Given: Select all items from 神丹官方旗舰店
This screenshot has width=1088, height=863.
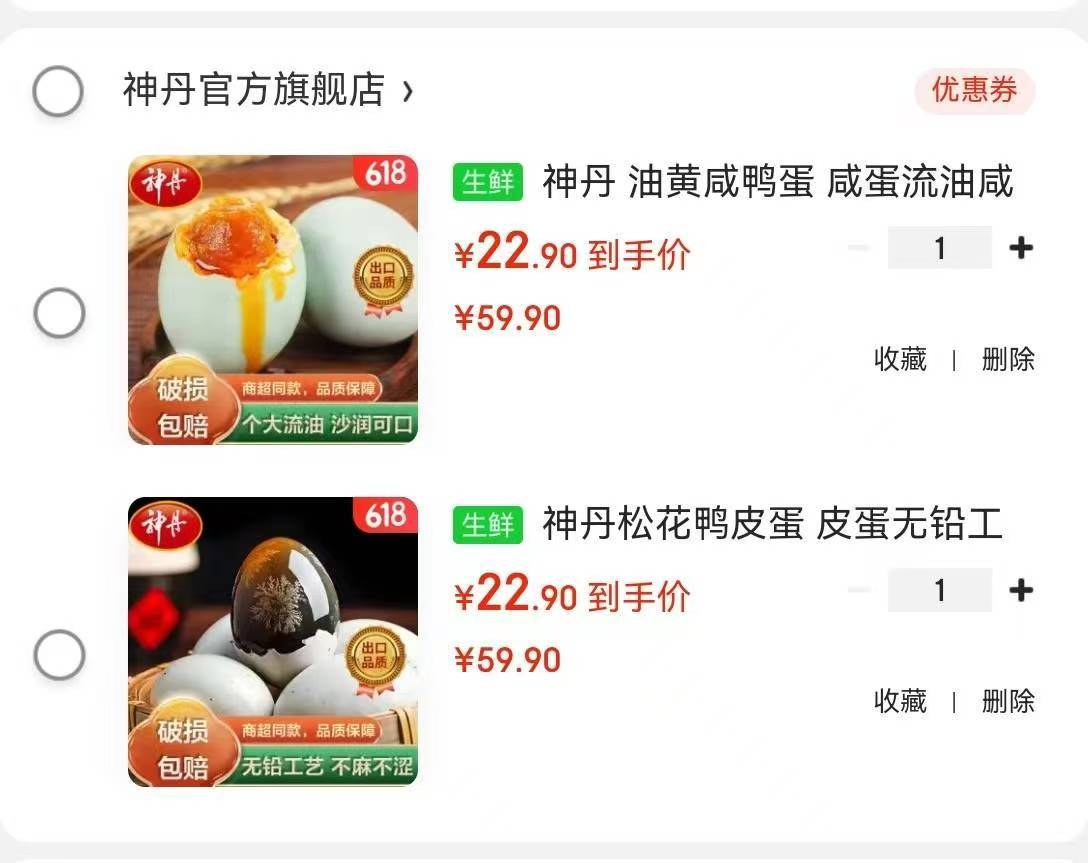Looking at the screenshot, I should coord(58,91).
